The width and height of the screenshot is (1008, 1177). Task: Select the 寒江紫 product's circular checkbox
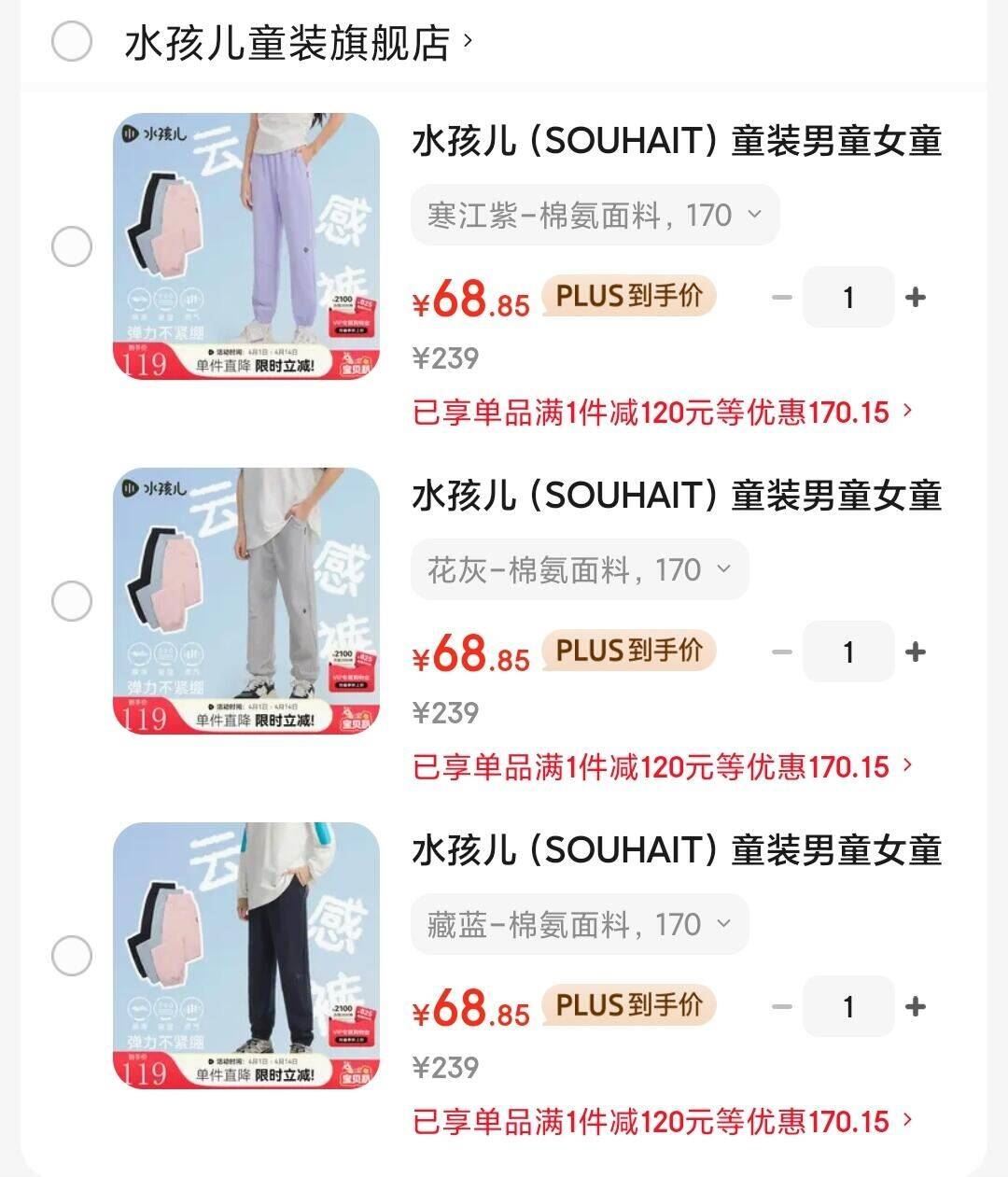coord(71,247)
